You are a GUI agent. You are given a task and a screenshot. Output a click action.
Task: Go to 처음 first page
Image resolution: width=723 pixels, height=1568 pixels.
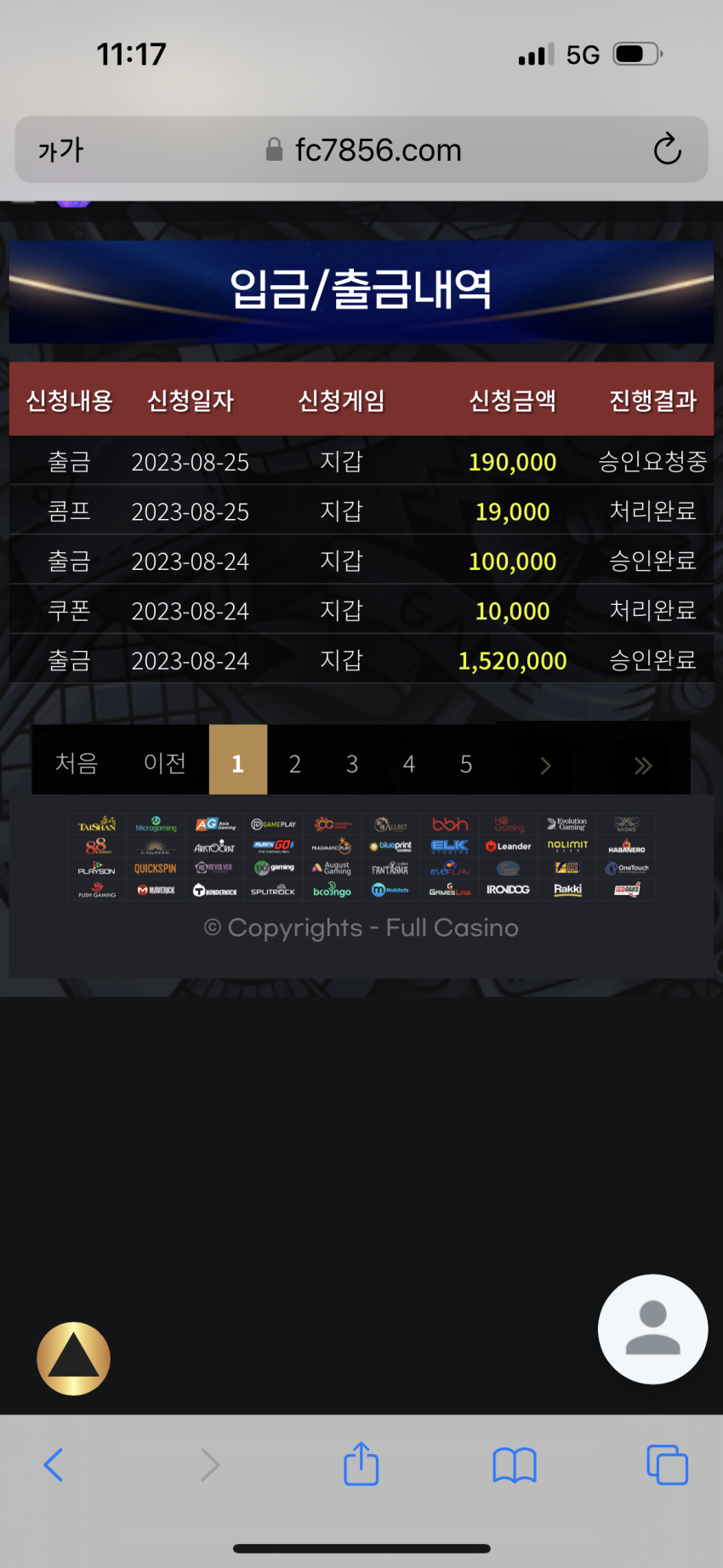coord(77,762)
